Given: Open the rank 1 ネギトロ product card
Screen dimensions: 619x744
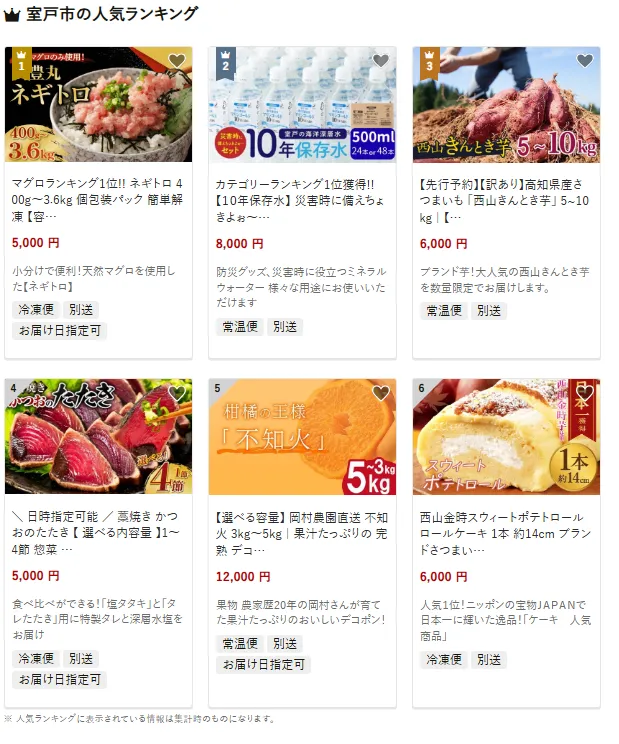Looking at the screenshot, I should click(x=98, y=193).
